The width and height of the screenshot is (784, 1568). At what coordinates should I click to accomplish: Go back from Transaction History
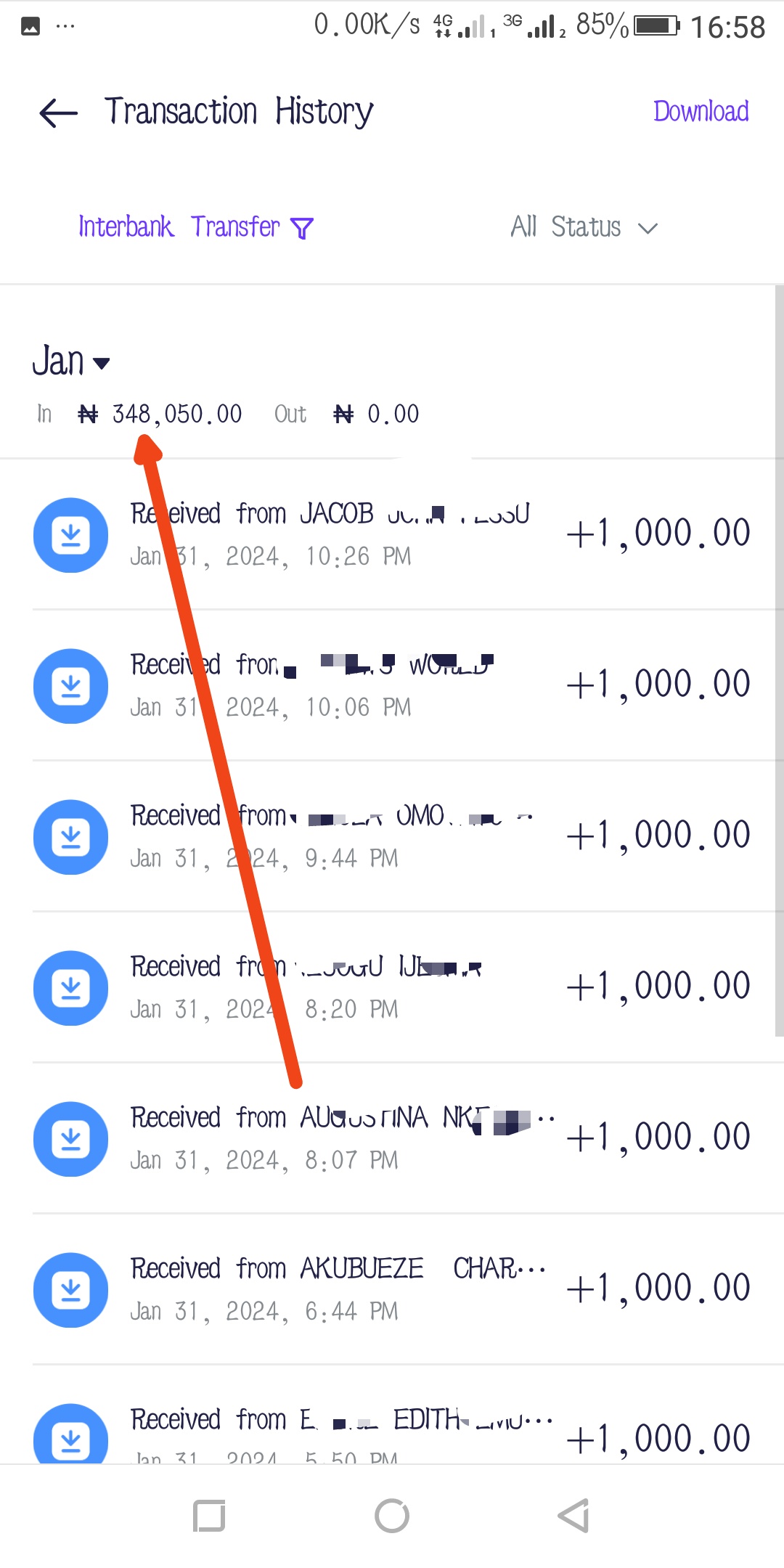[58, 113]
